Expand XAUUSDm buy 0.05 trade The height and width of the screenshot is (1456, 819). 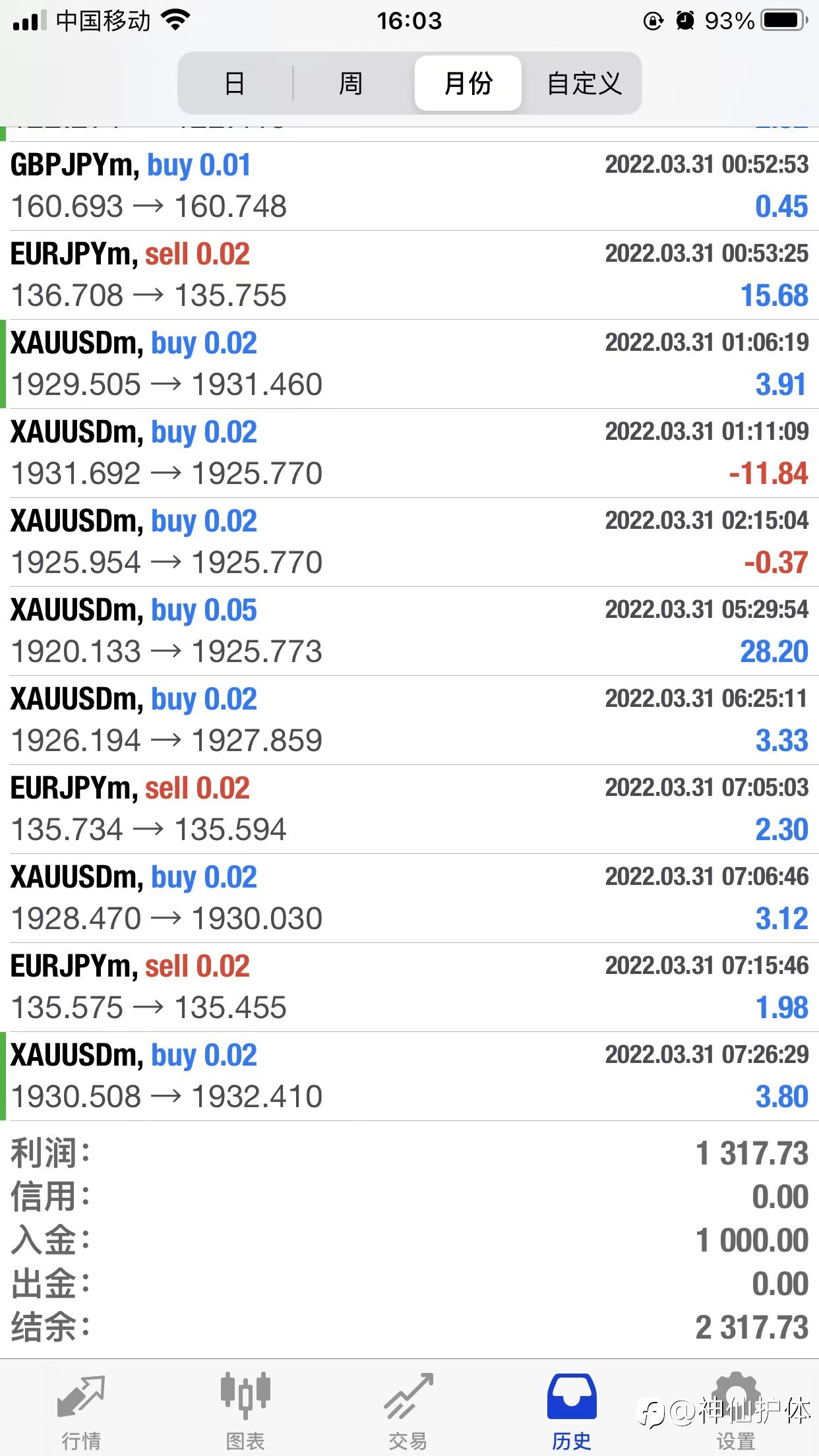coord(409,631)
